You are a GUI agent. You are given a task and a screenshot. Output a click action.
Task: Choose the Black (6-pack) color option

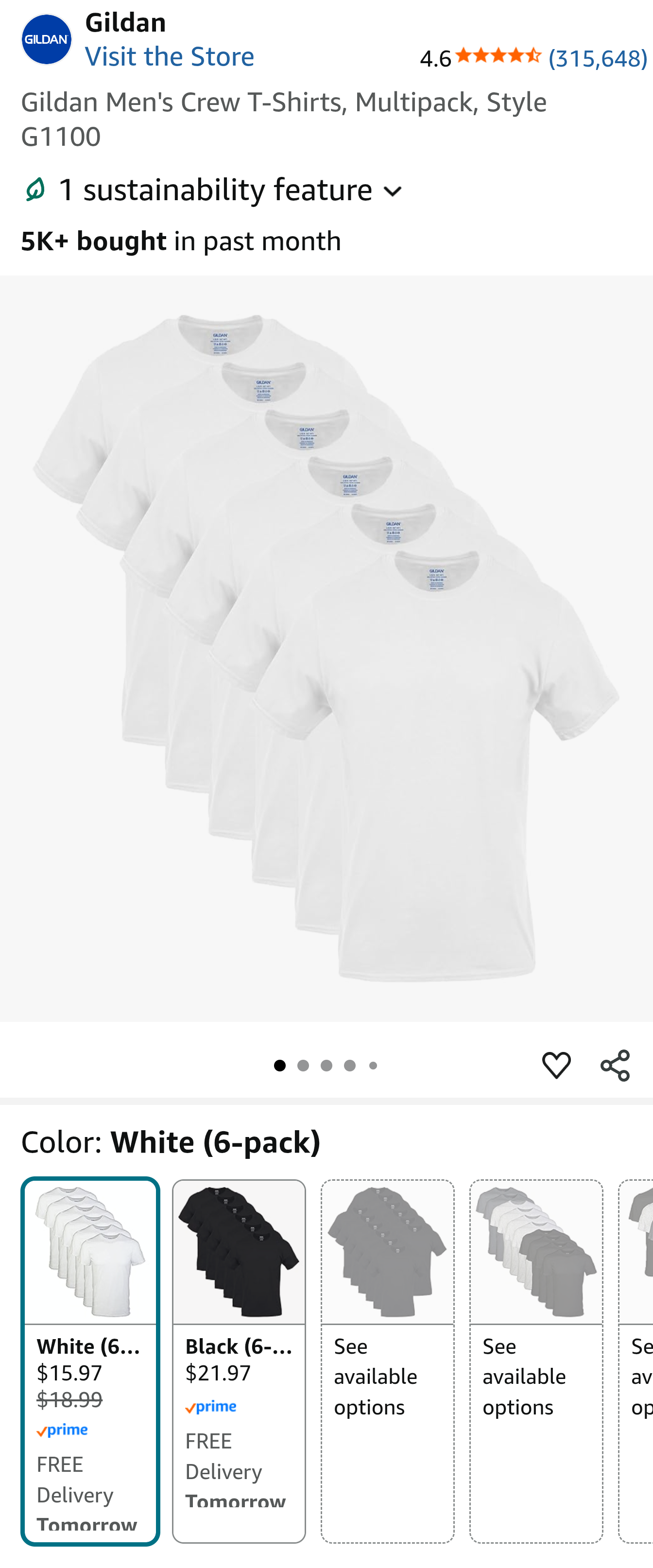(239, 1361)
